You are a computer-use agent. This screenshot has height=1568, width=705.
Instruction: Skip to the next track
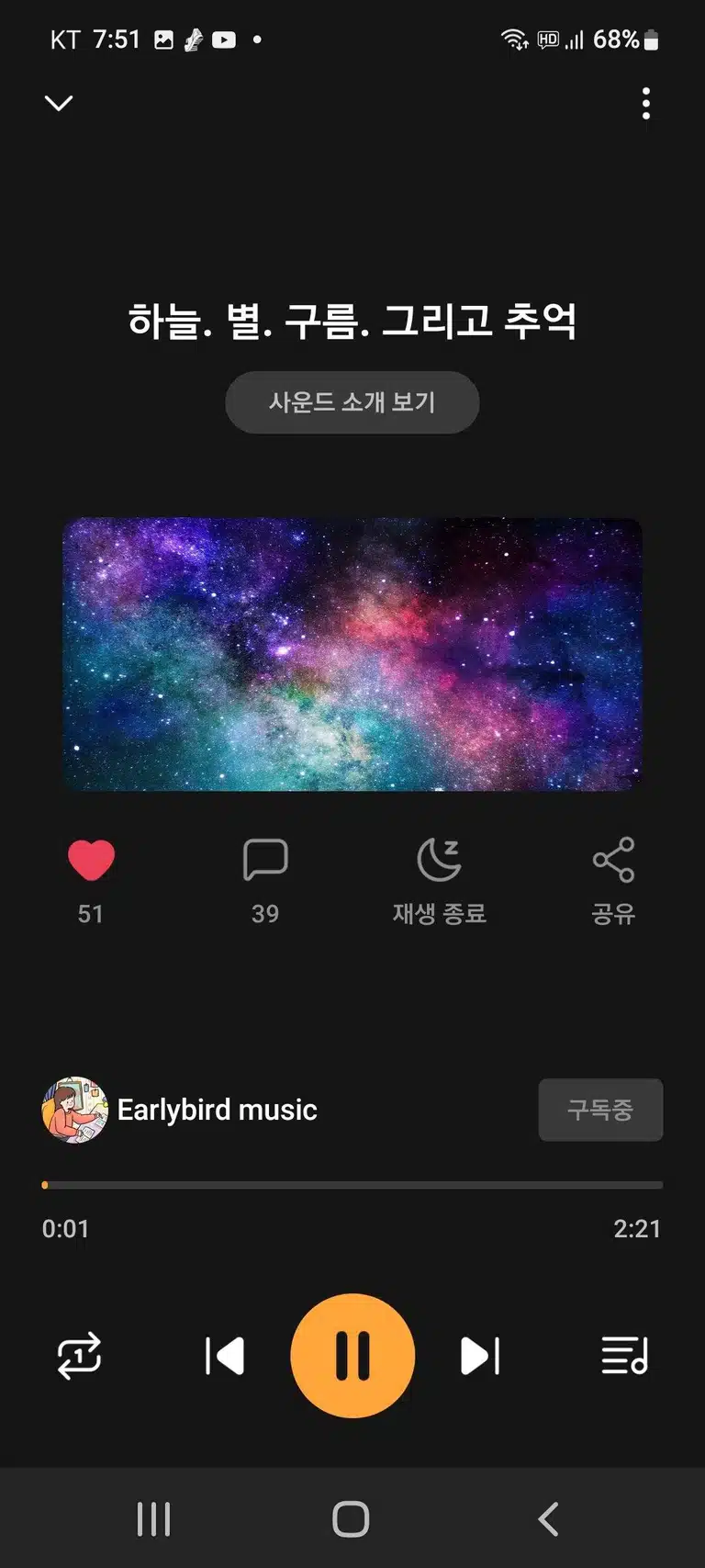(480, 1356)
